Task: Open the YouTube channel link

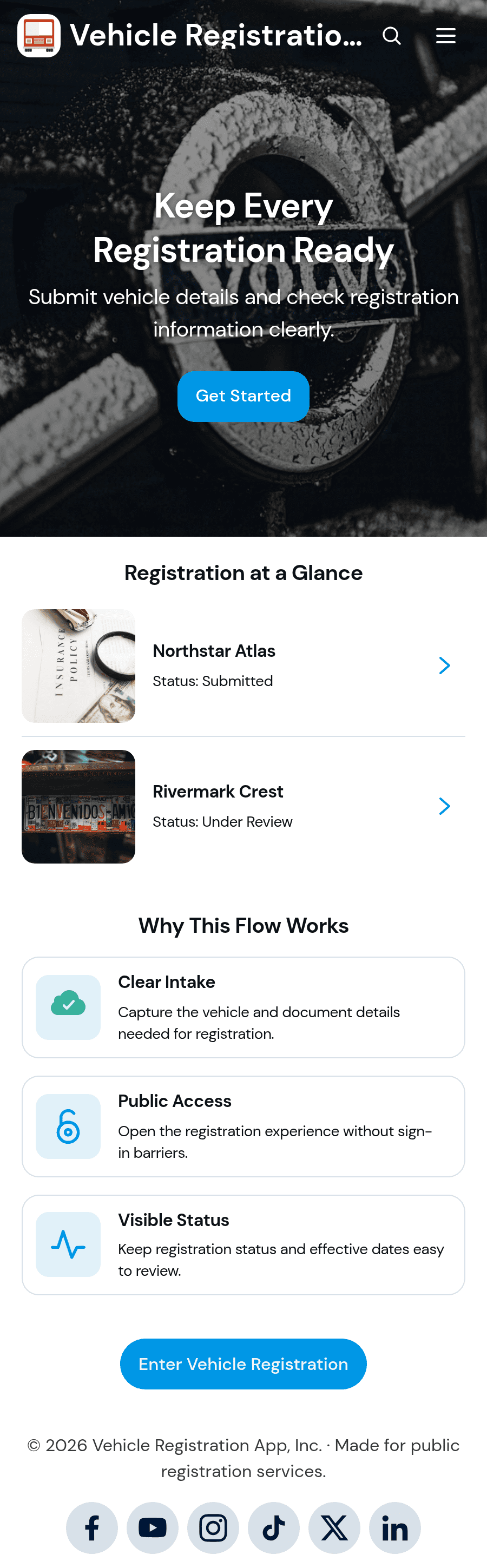Action: click(x=152, y=1528)
